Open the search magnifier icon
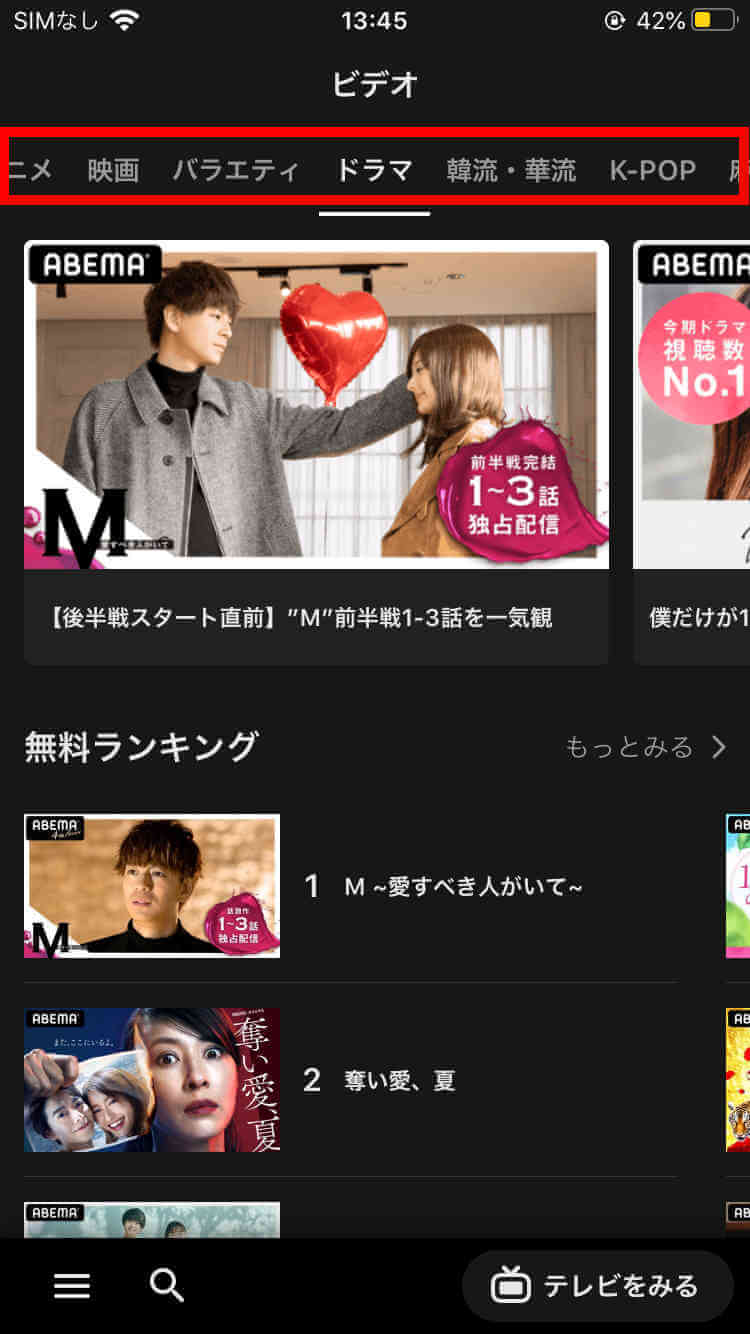The width and height of the screenshot is (750, 1334). [x=166, y=1286]
